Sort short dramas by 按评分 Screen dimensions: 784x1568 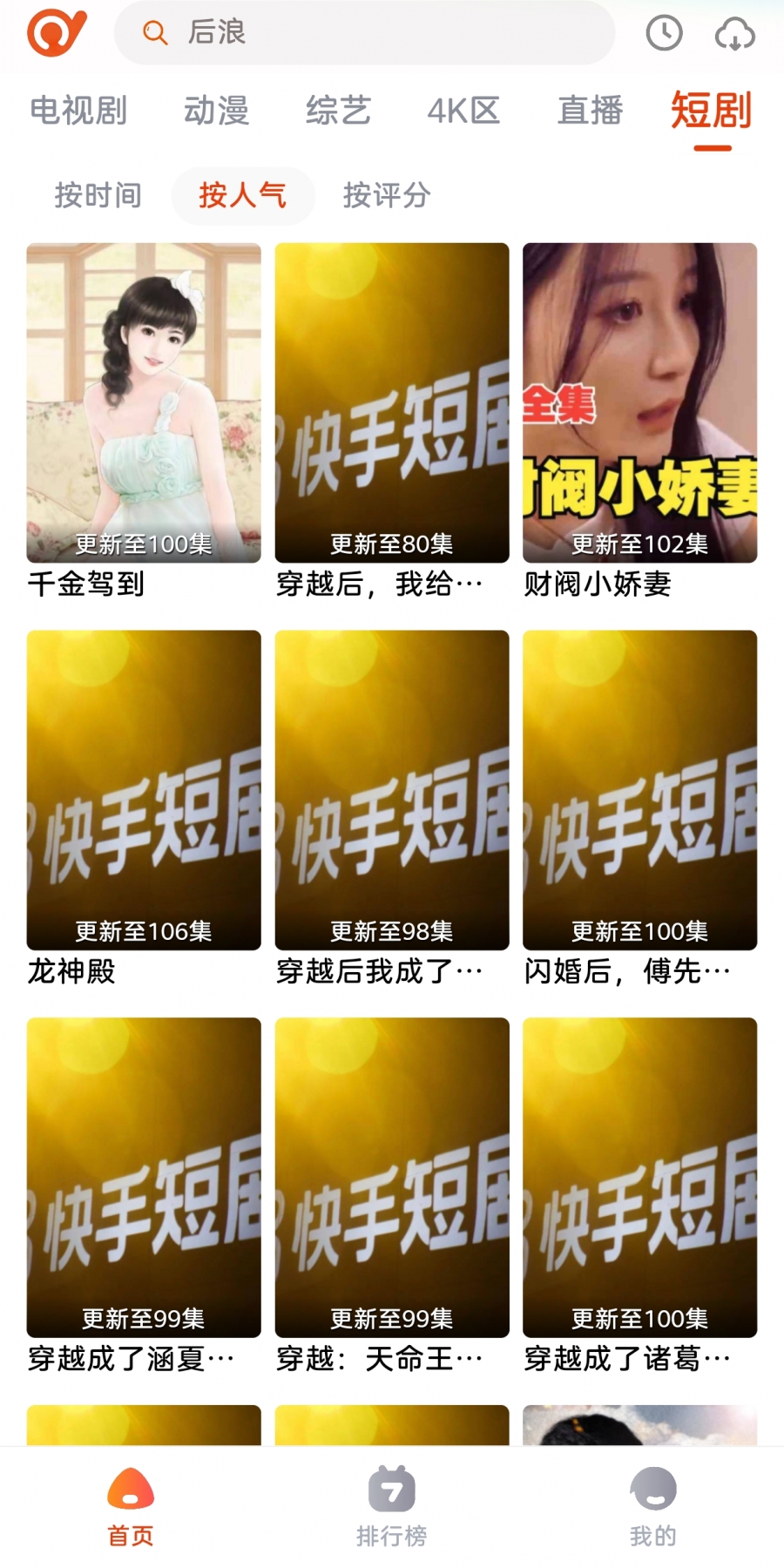pyautogui.click(x=387, y=195)
